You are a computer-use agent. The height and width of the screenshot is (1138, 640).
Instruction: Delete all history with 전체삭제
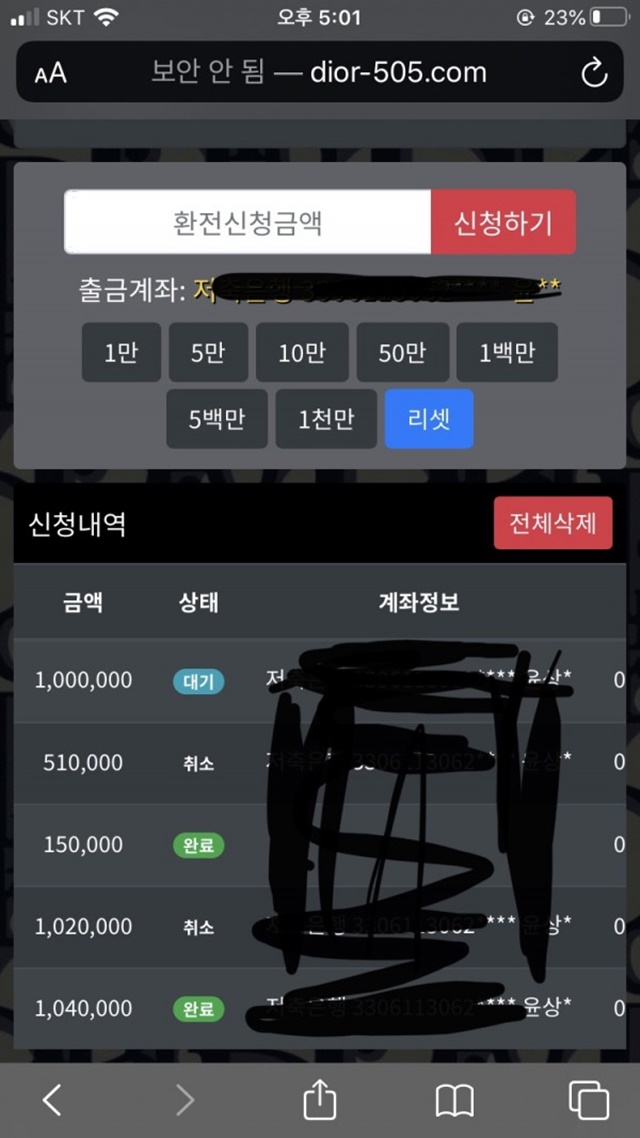pyautogui.click(x=553, y=523)
